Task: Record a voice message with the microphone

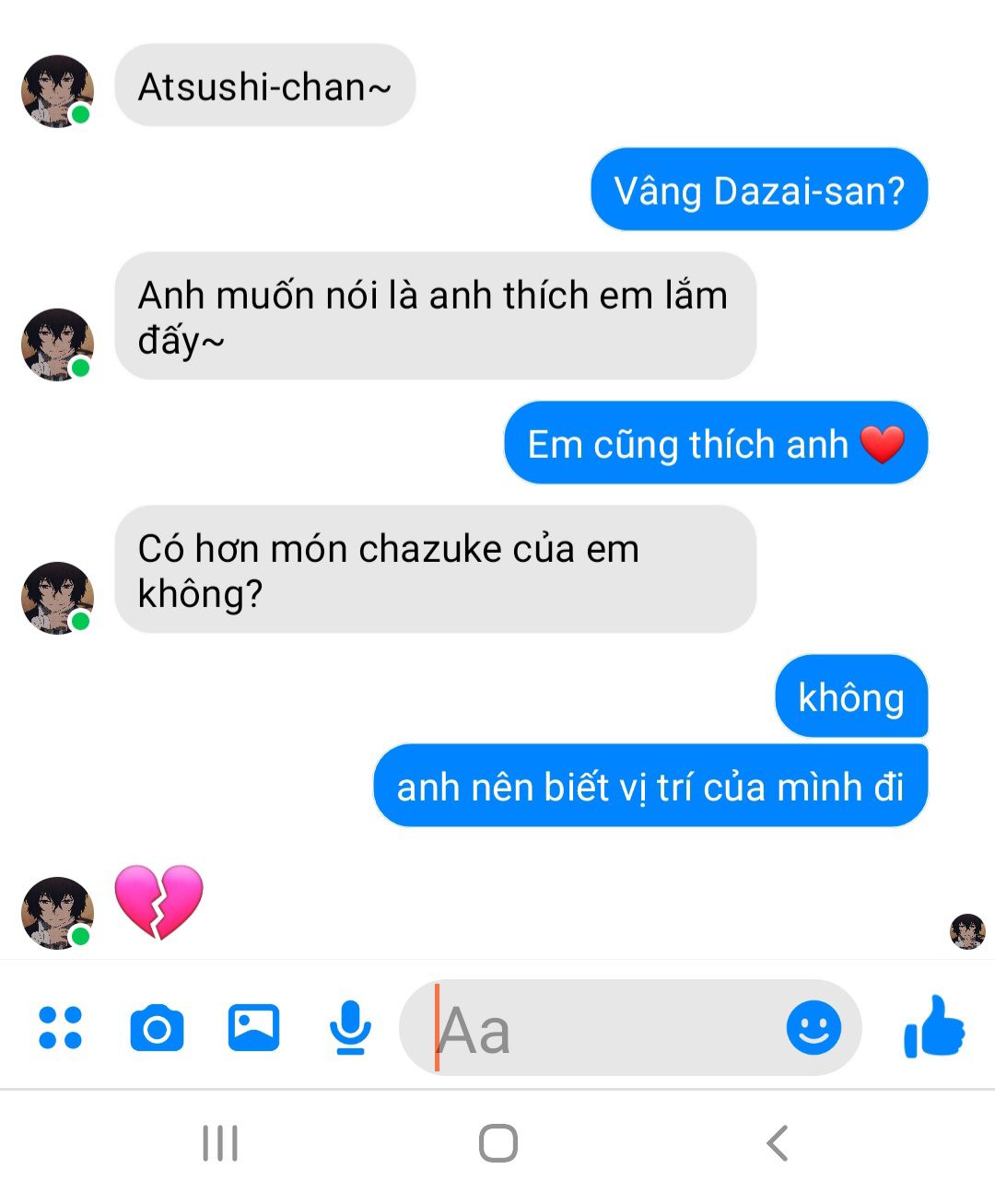Action: [350, 1027]
